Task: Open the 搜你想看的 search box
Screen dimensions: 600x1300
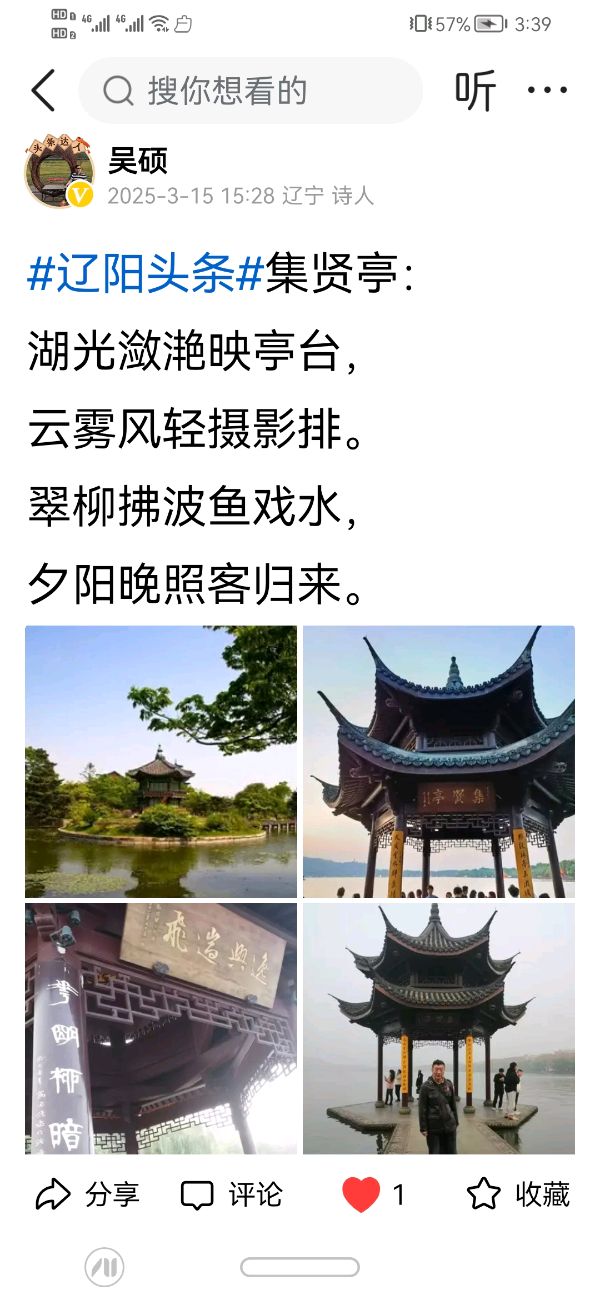Action: click(250, 91)
